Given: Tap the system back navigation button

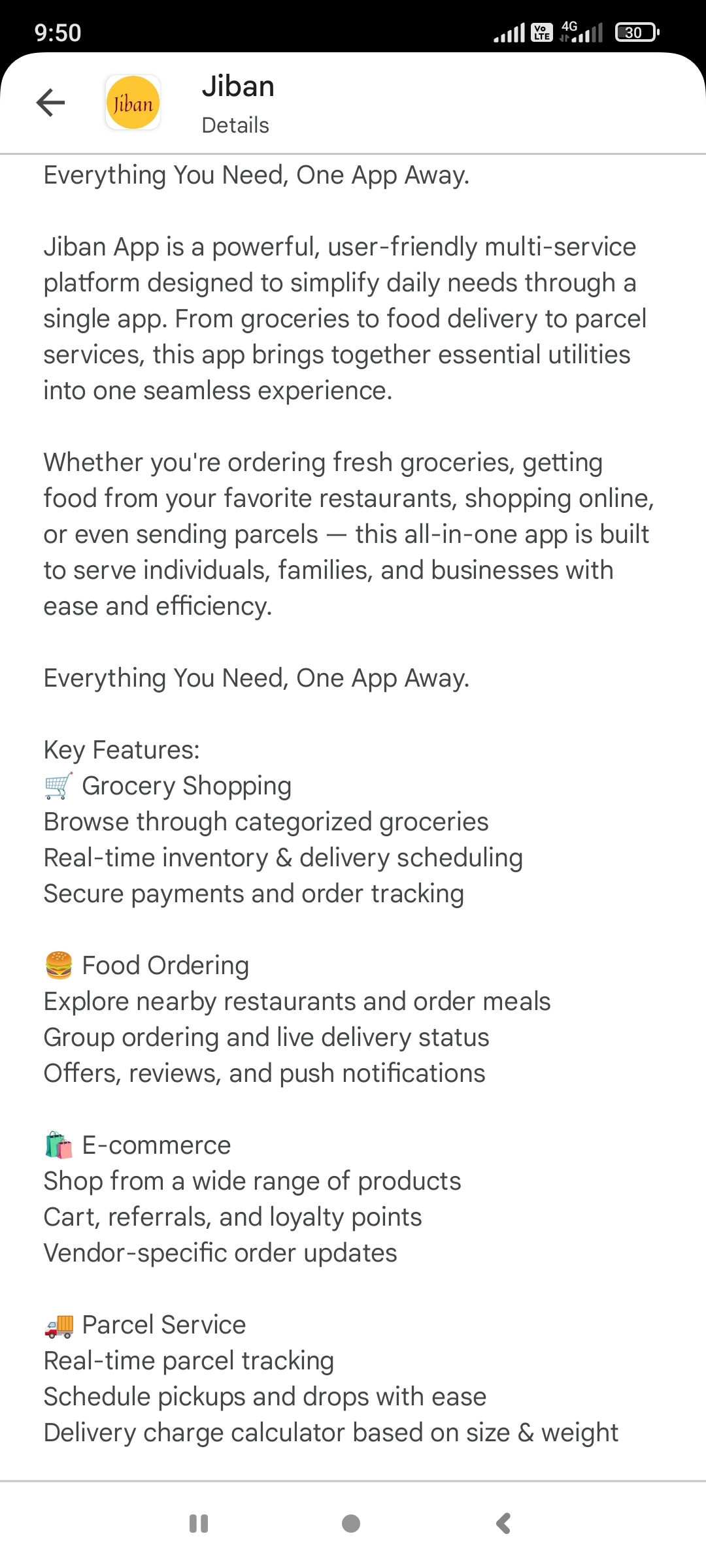Looking at the screenshot, I should pos(503,1524).
